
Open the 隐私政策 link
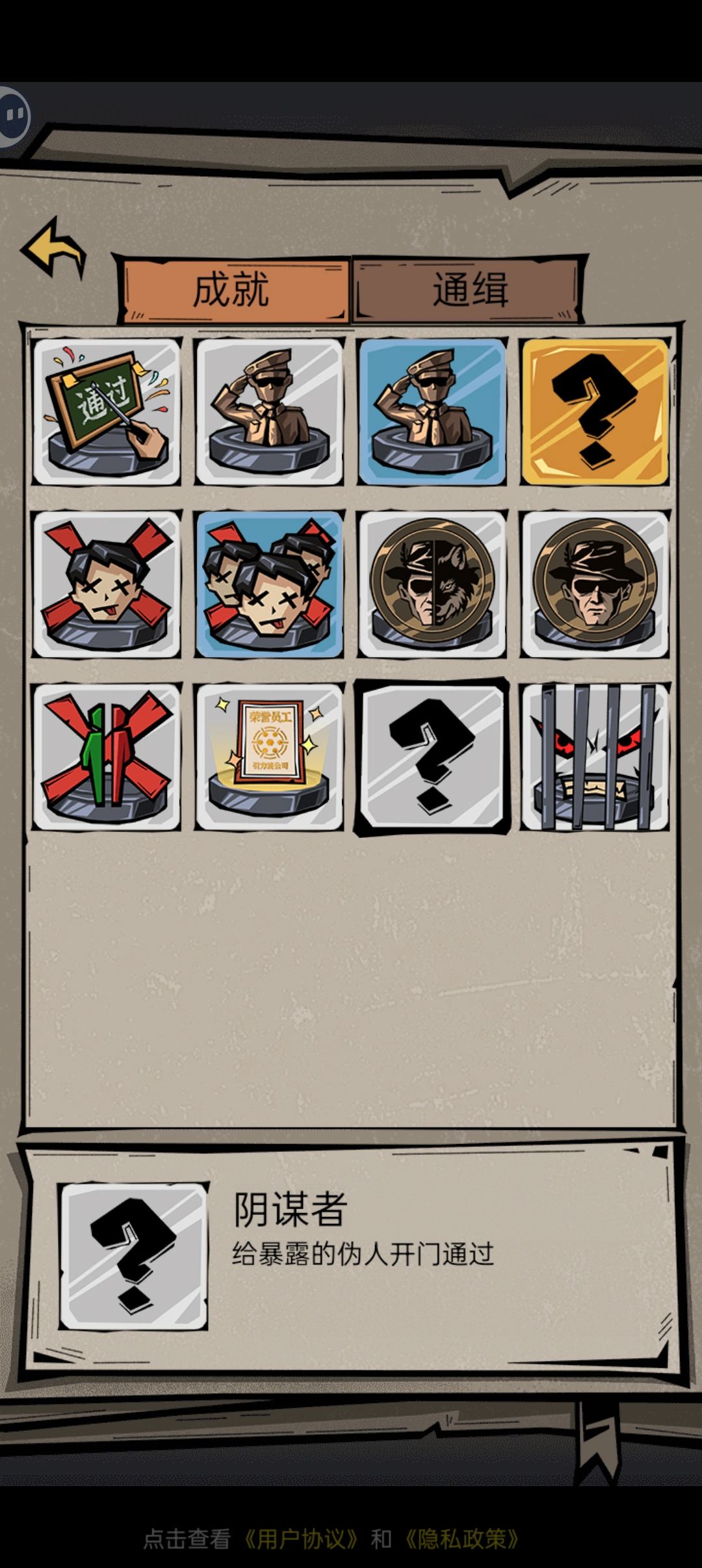click(461, 1539)
